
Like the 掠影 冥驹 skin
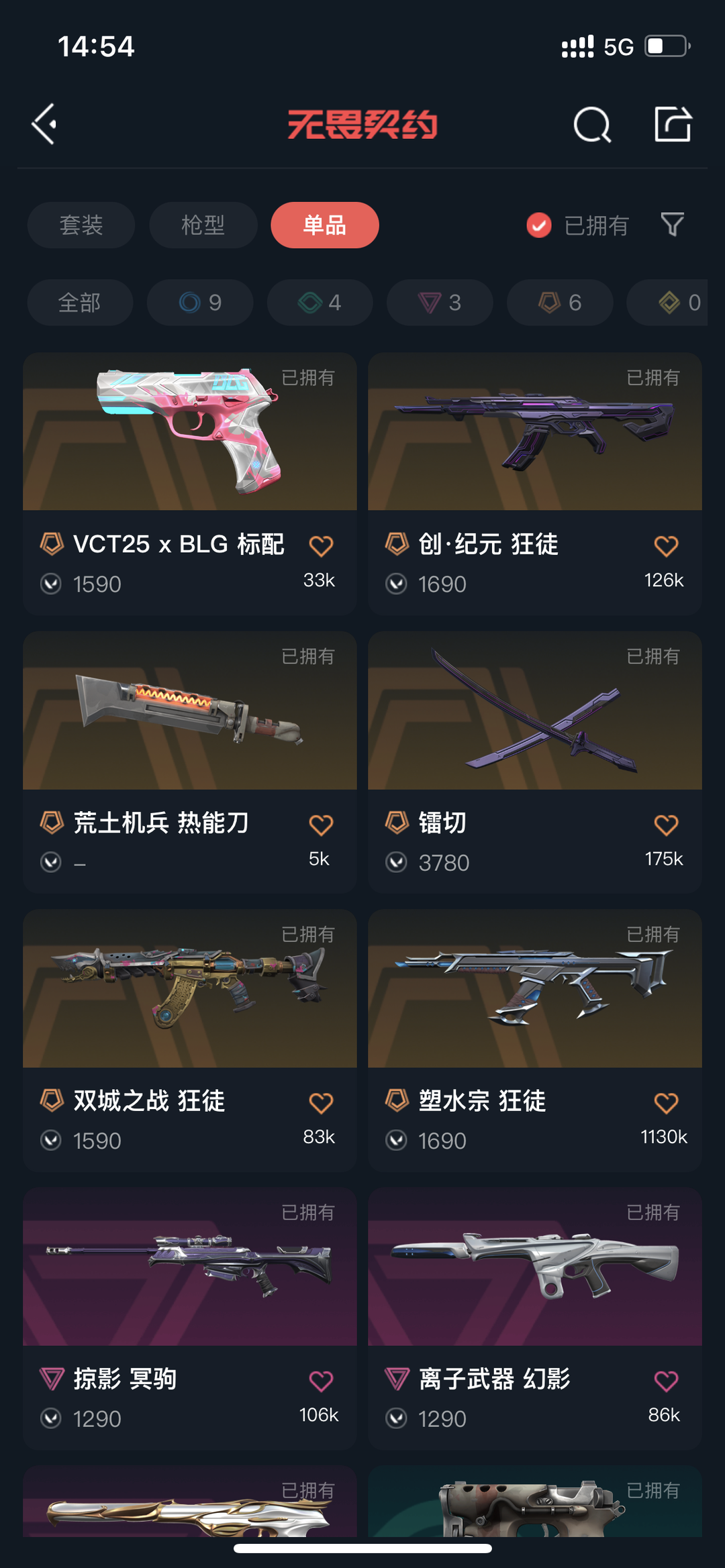pos(321,1381)
